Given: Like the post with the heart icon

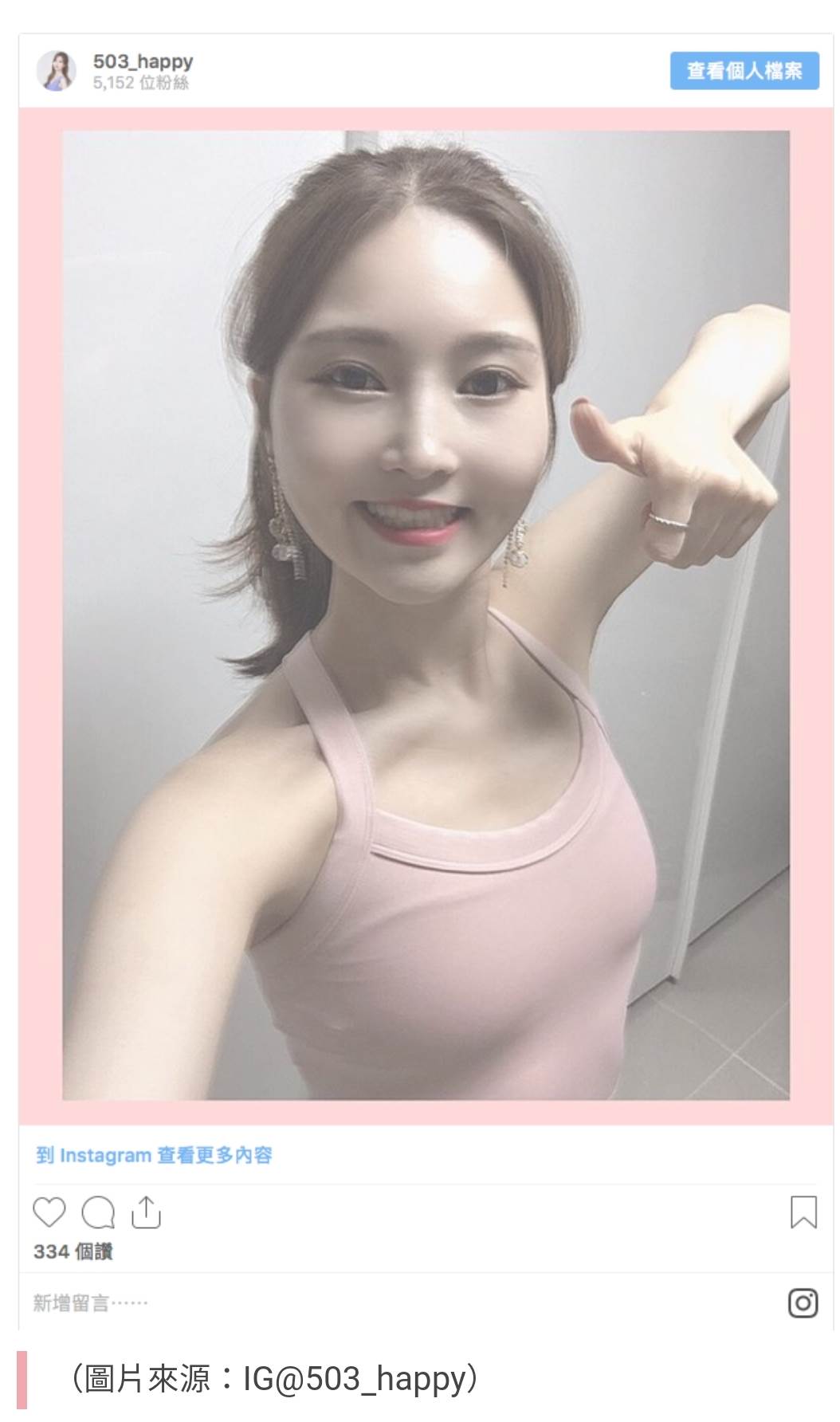Looking at the screenshot, I should point(49,1212).
